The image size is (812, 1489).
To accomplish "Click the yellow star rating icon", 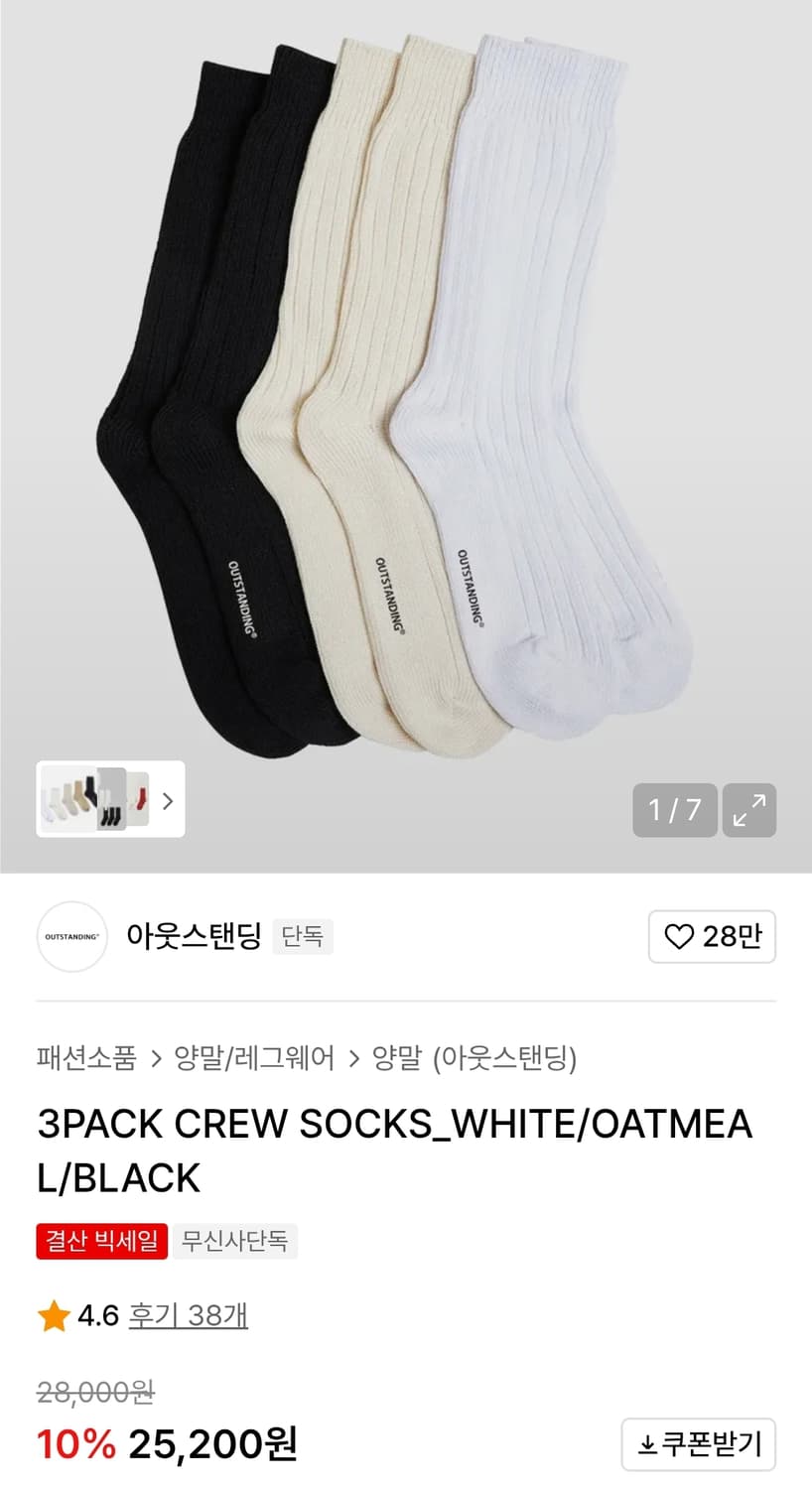I will point(50,1316).
